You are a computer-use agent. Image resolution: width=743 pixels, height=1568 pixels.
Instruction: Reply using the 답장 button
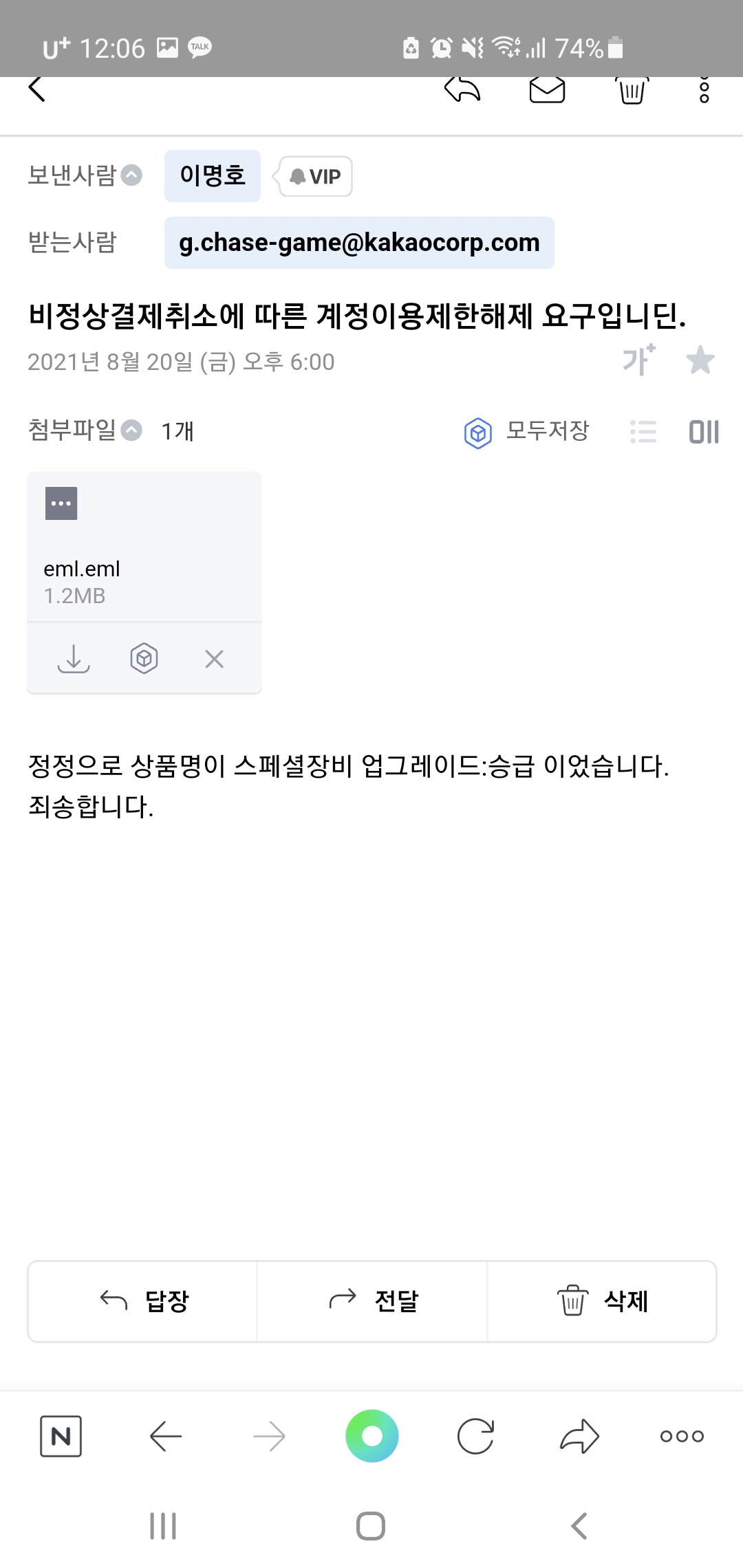pyautogui.click(x=142, y=1301)
